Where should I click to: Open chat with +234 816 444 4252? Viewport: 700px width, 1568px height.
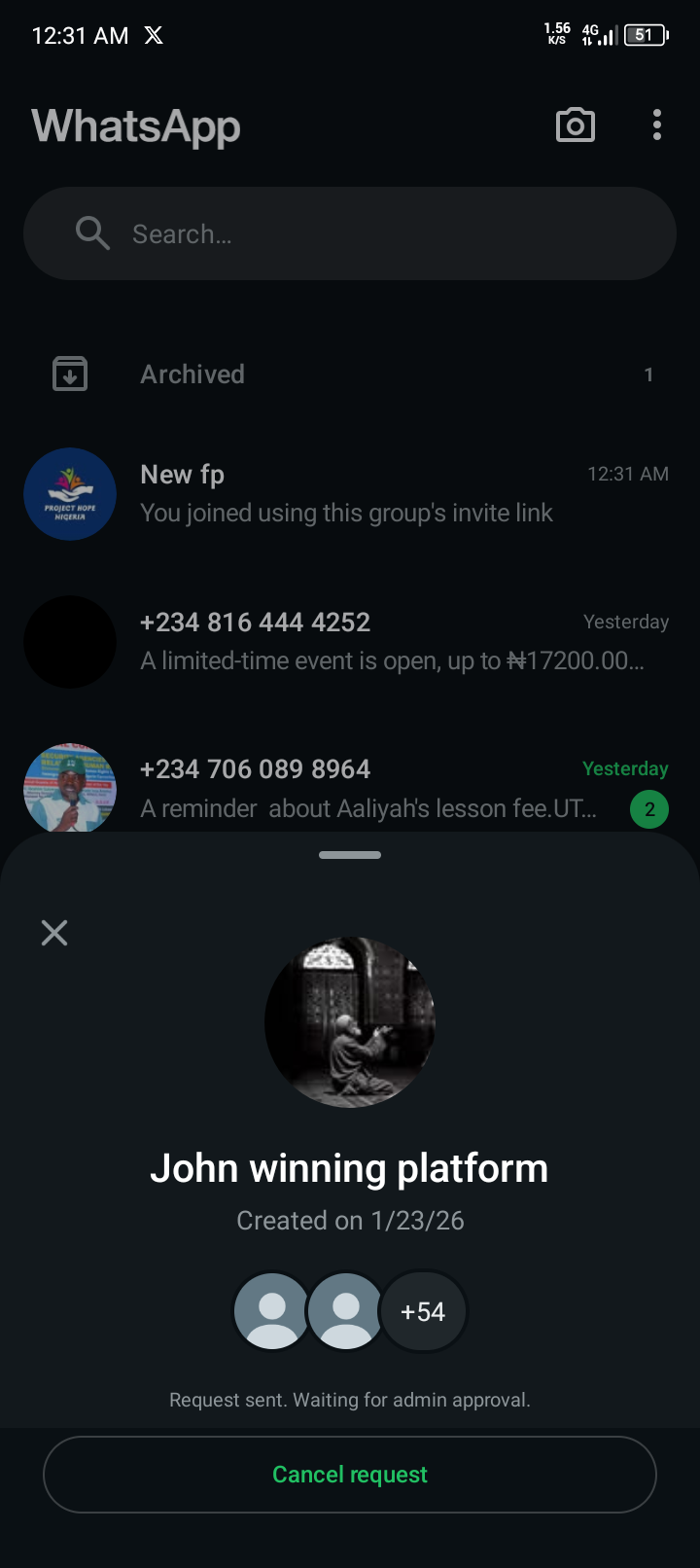[x=350, y=642]
